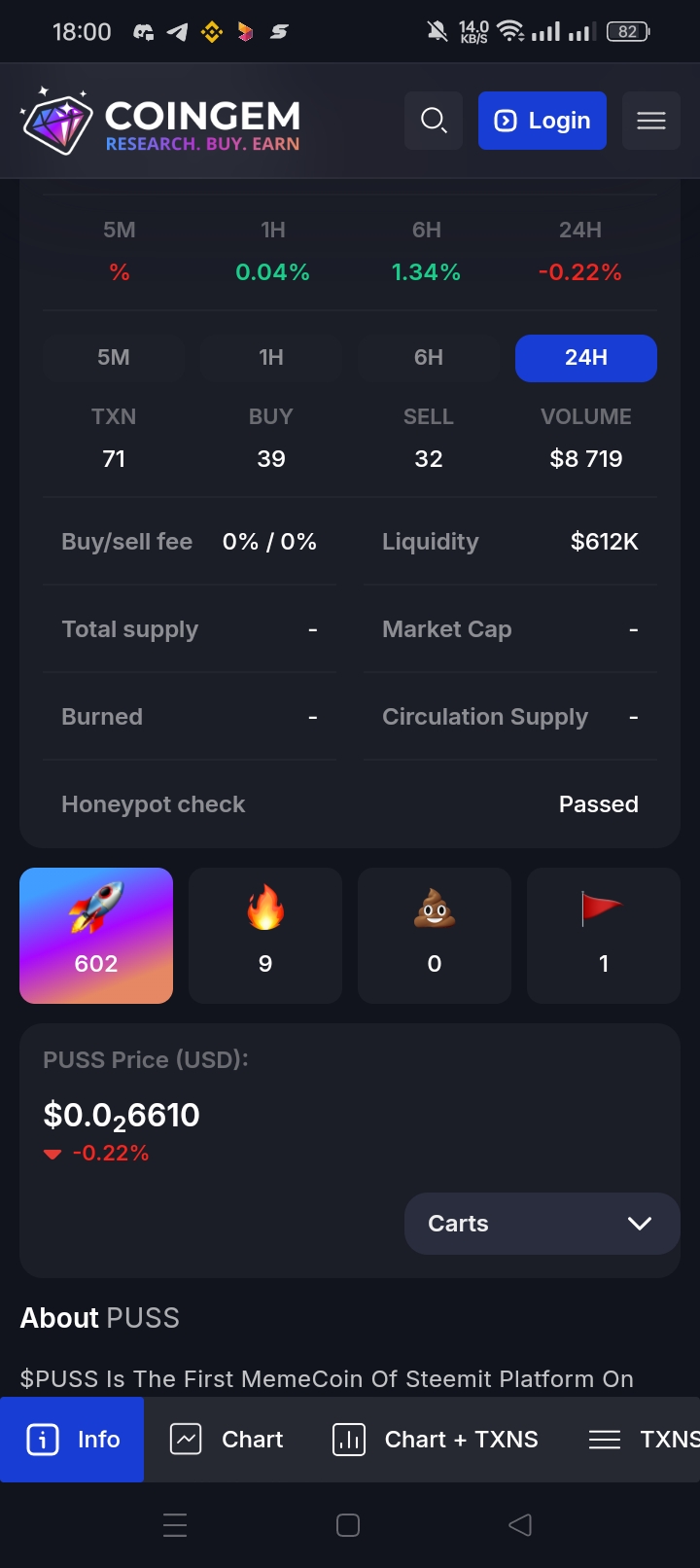Switch to the Chart tab
The height and width of the screenshot is (1568, 700).
[x=227, y=1440]
